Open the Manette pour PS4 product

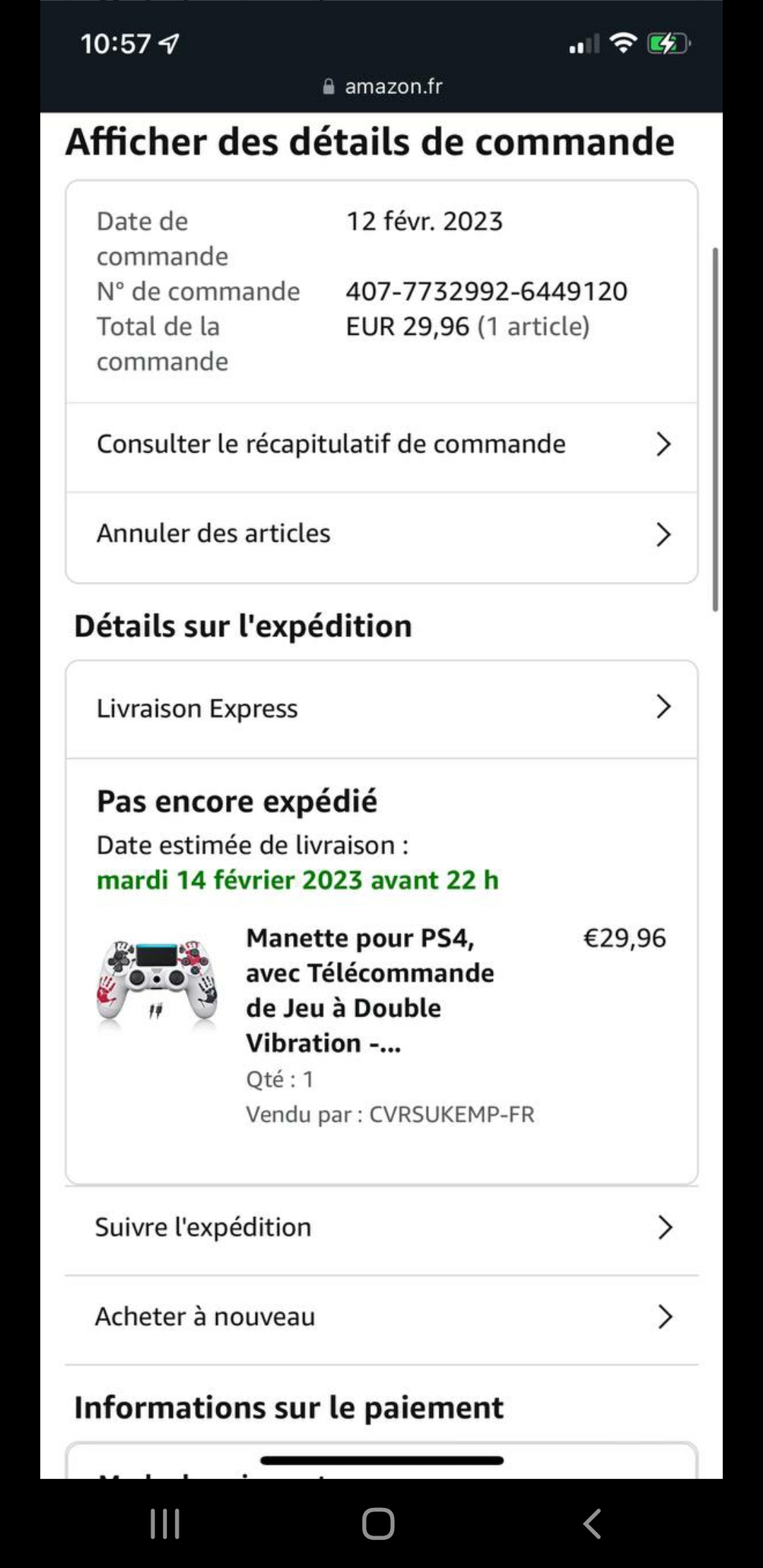369,990
